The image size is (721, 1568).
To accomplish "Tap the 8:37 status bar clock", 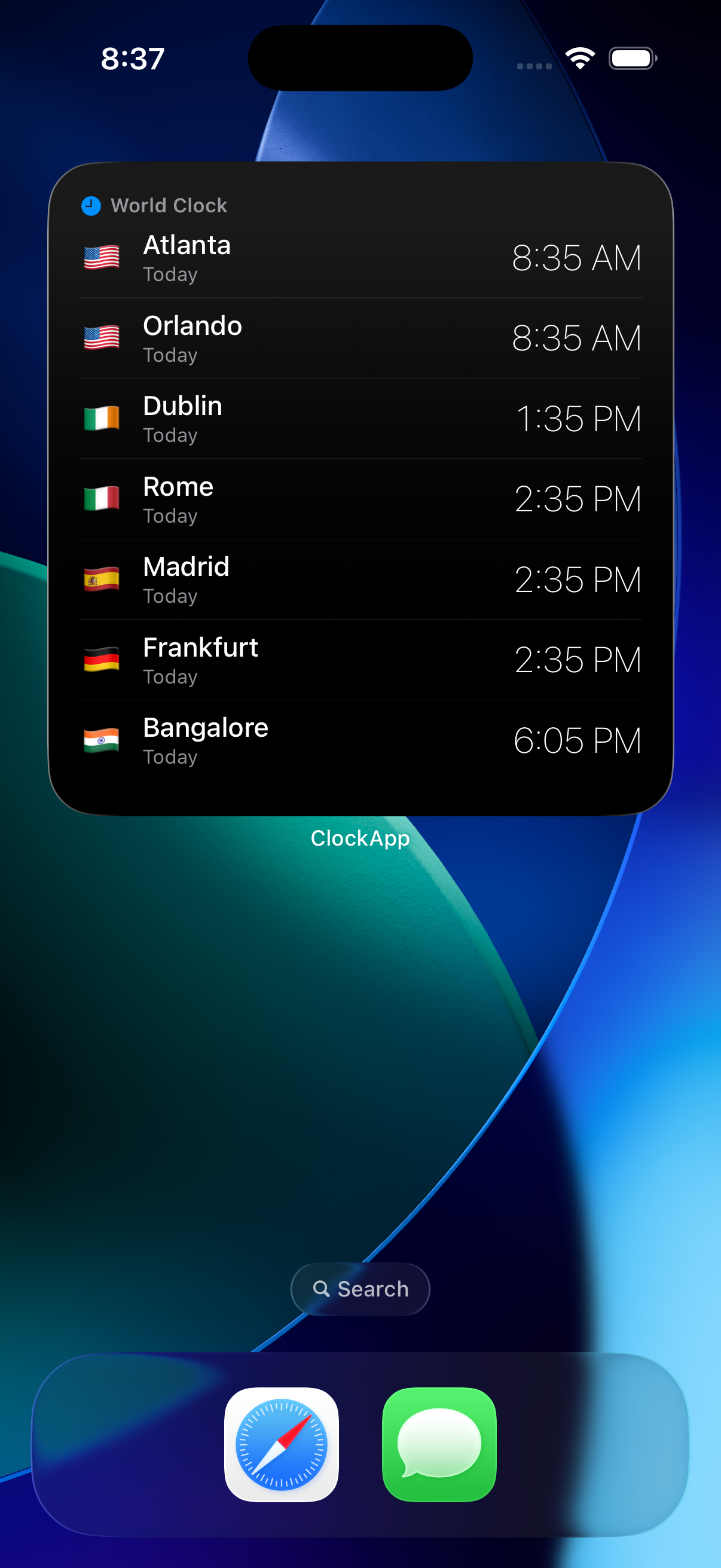I will pyautogui.click(x=132, y=58).
